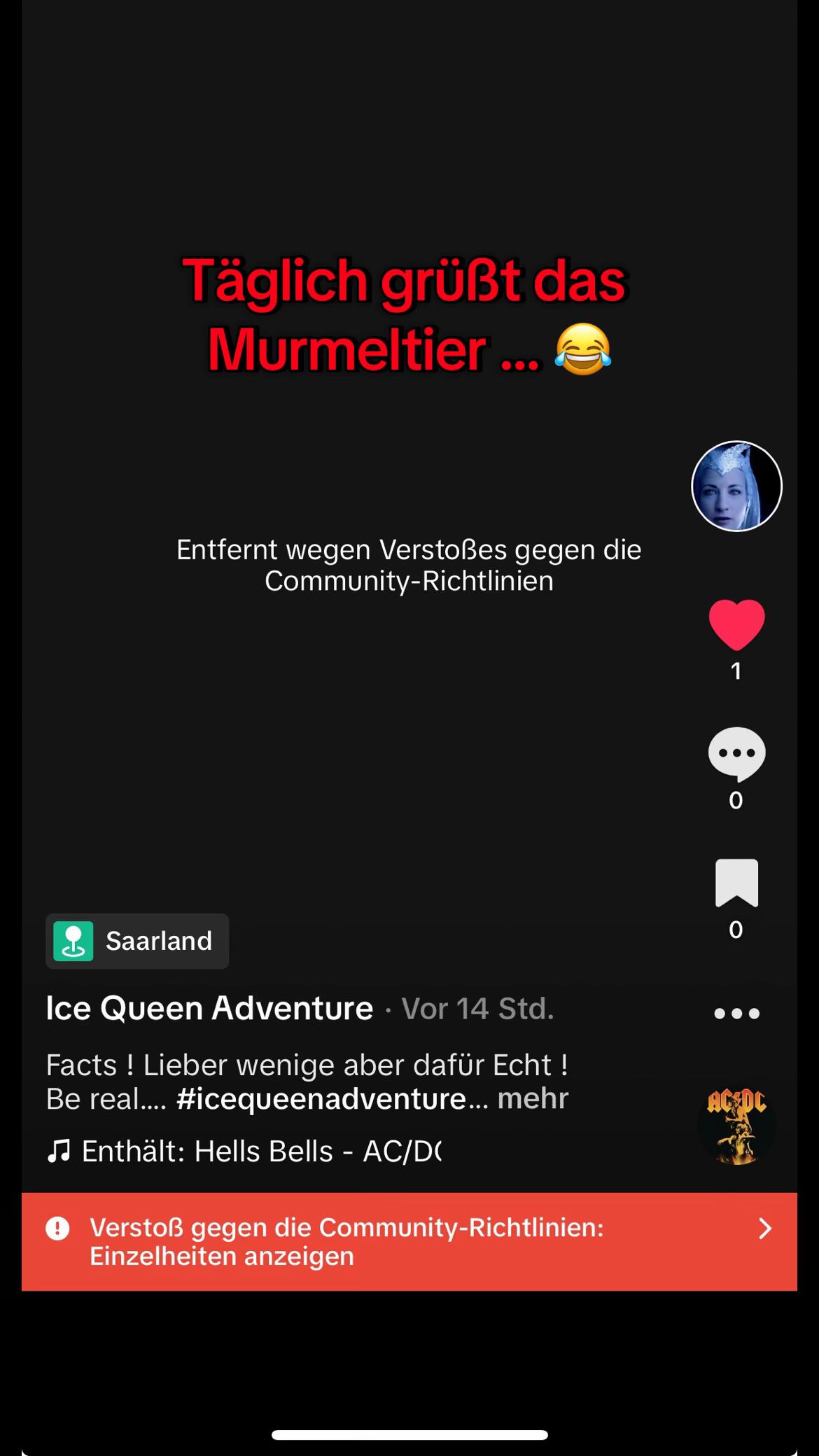819x1456 pixels.
Task: Bookmark this video
Action: [736, 883]
